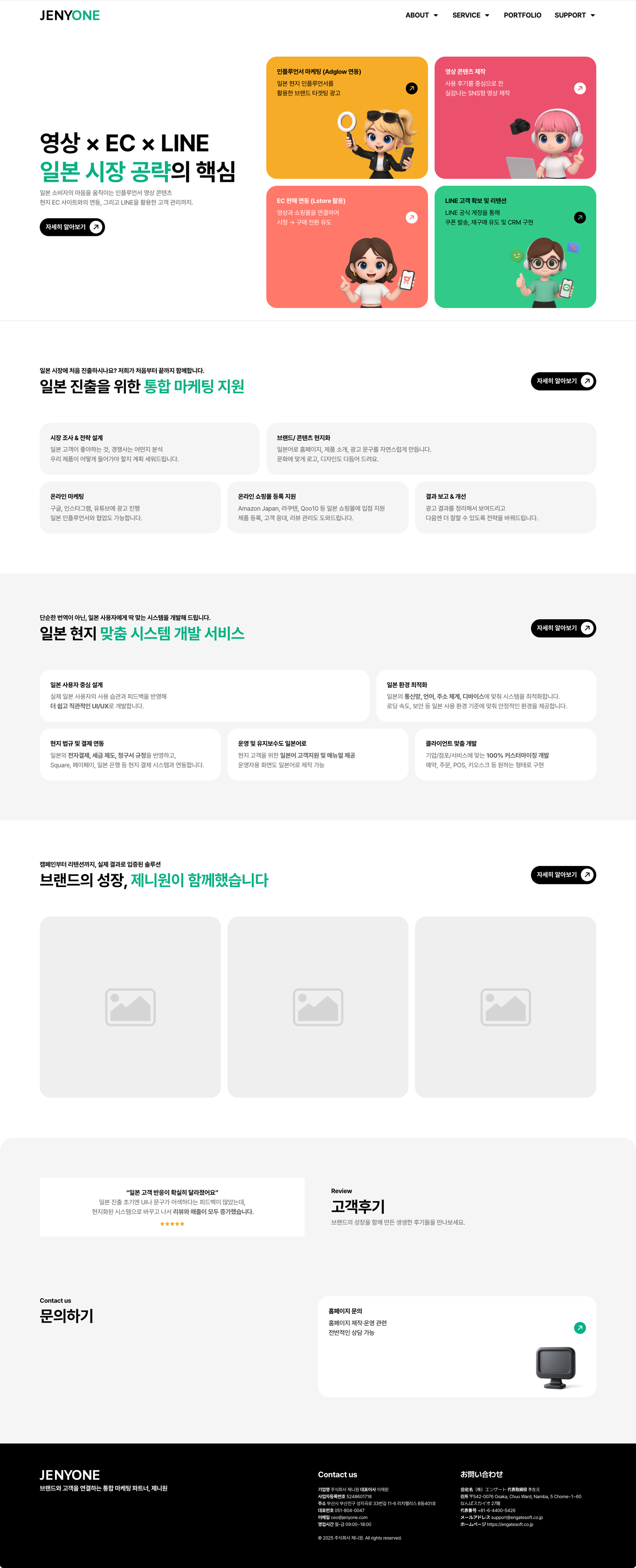Open the first portfolio placeholder card
636x1568 pixels.
[130, 1007]
